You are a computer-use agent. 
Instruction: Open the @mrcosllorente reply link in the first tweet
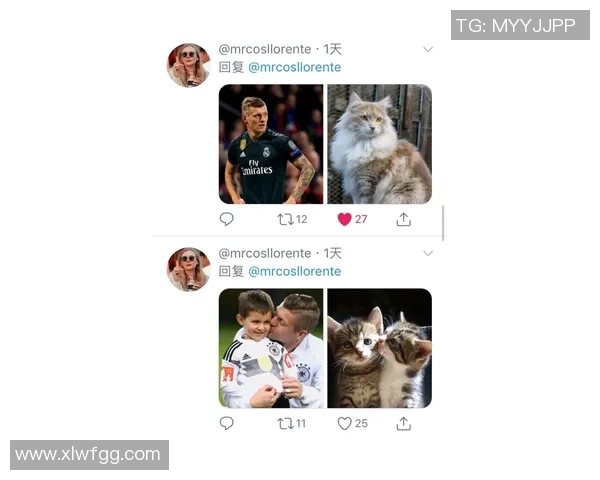point(294,67)
